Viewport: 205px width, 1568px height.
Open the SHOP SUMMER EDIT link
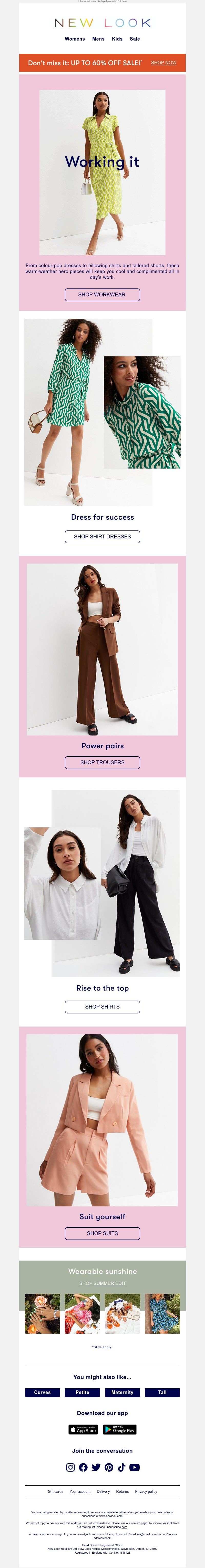[102, 1283]
